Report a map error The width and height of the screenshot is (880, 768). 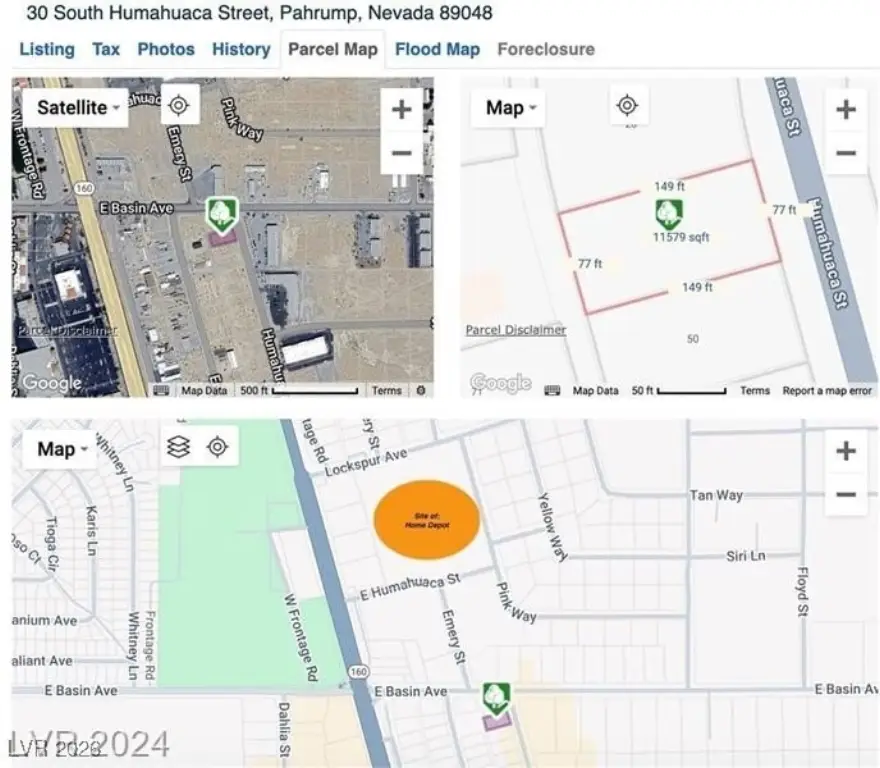pyautogui.click(x=827, y=391)
